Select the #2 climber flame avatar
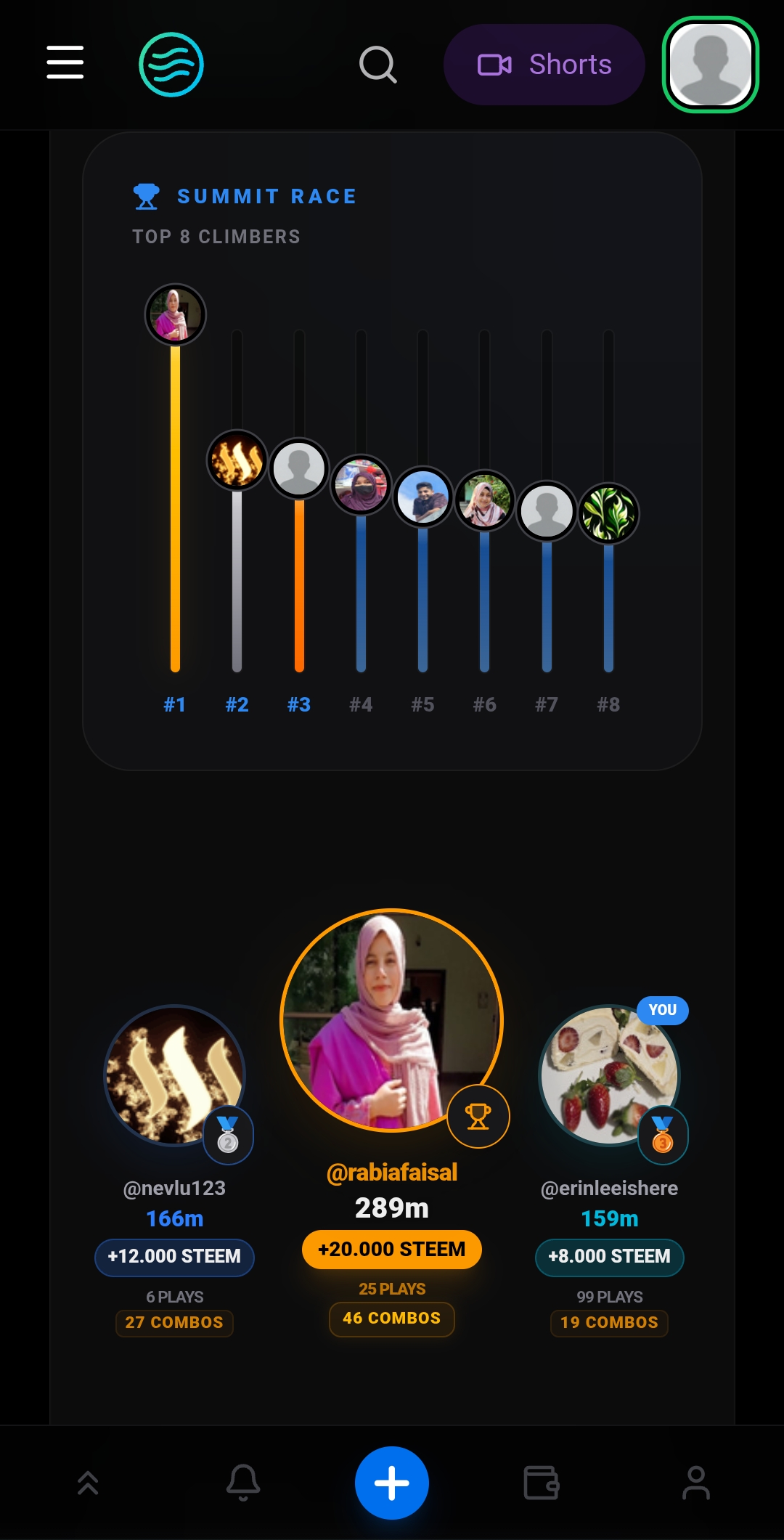The height and width of the screenshot is (1540, 784). tap(237, 460)
